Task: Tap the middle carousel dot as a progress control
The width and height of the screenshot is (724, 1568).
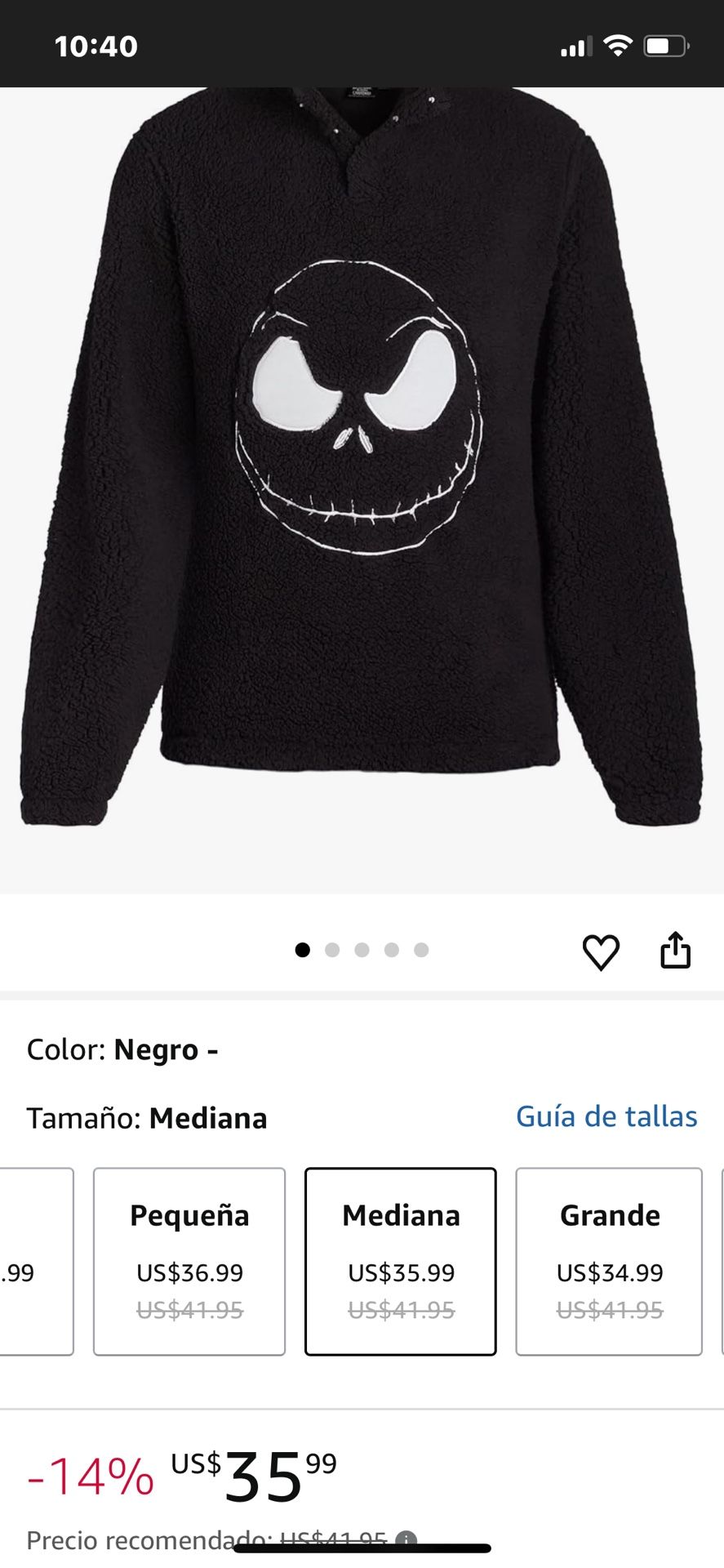Action: point(362,950)
